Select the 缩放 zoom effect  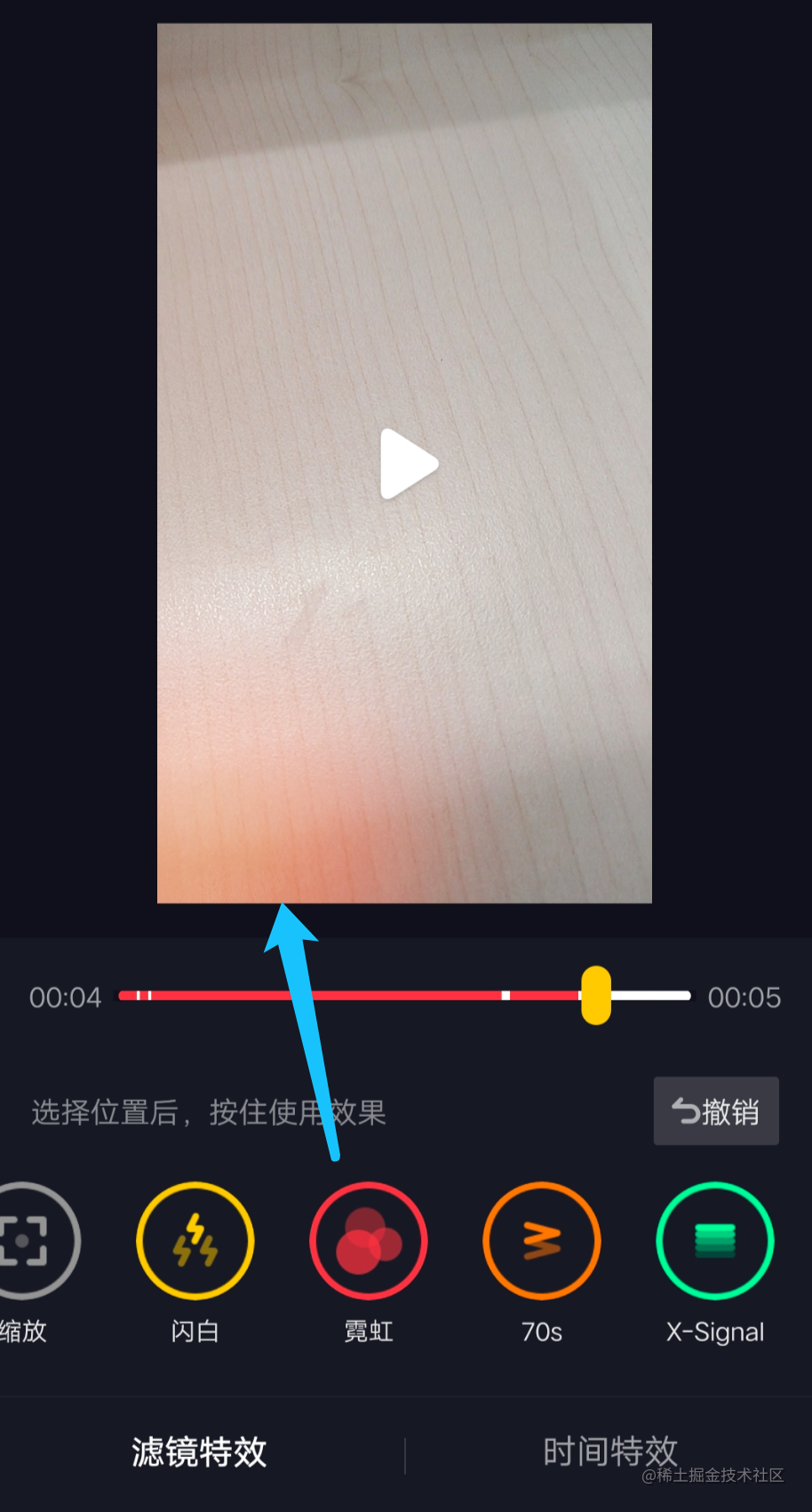coord(27,1241)
